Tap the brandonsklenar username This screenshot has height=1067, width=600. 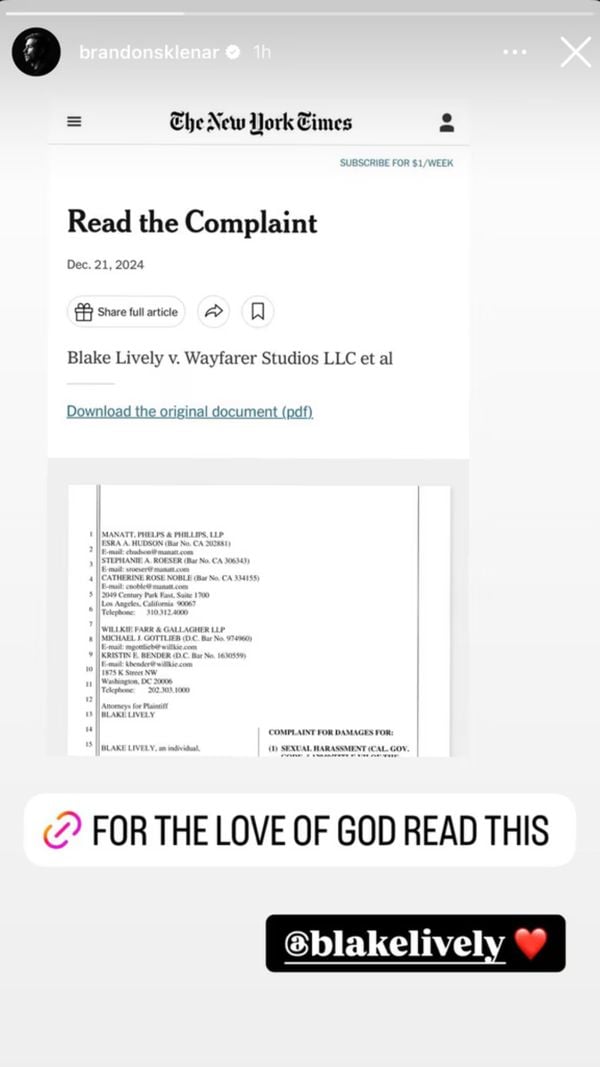point(148,52)
